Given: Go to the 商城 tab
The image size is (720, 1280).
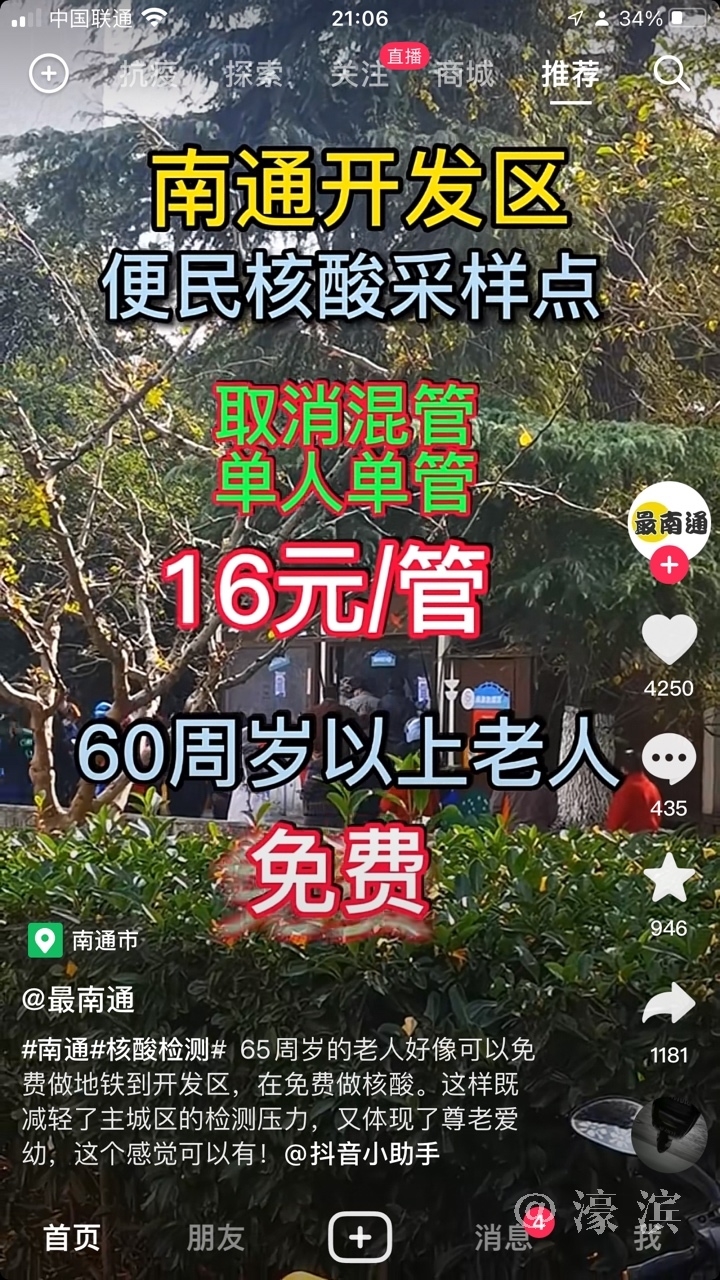Looking at the screenshot, I should coord(464,74).
